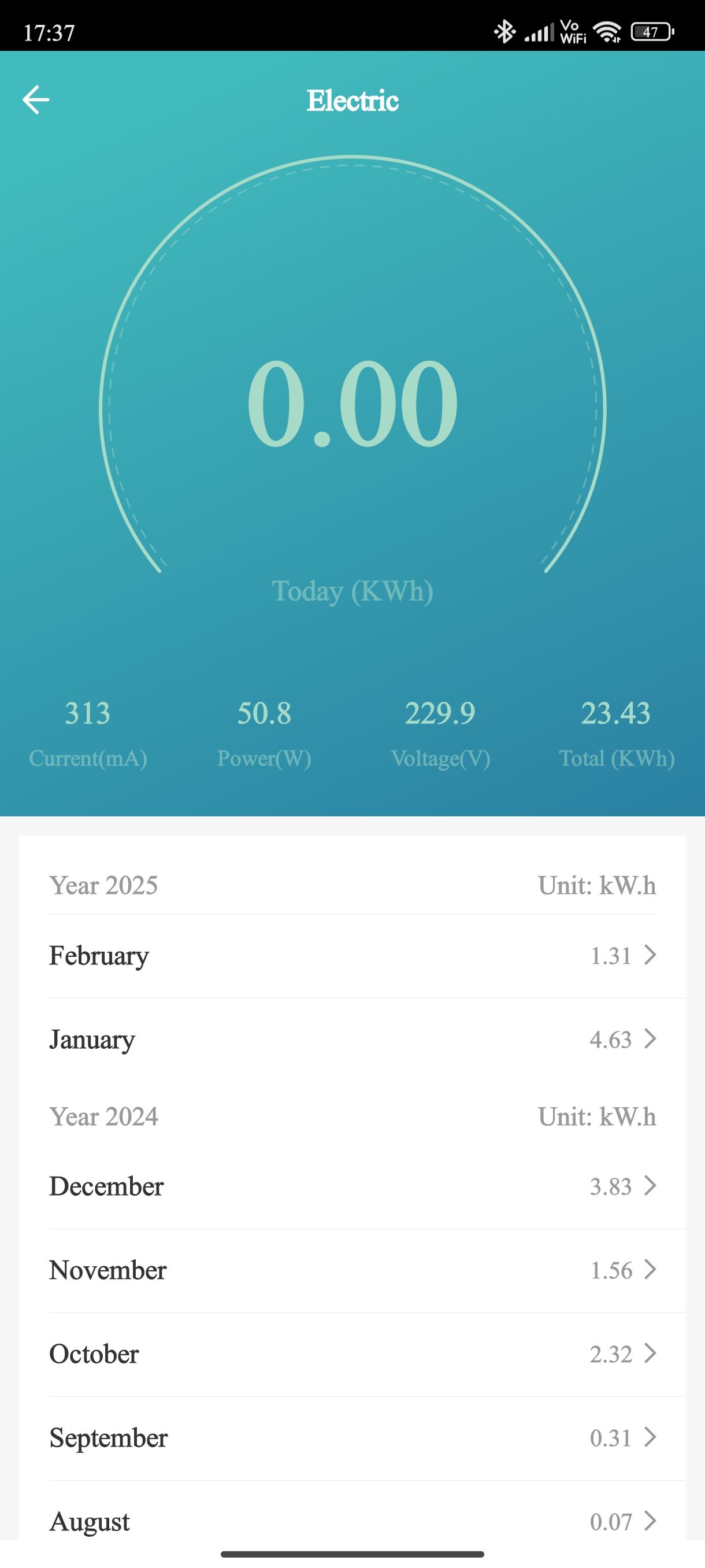Image resolution: width=705 pixels, height=1568 pixels.
Task: Go back from the Electric screen
Action: pyautogui.click(x=36, y=100)
